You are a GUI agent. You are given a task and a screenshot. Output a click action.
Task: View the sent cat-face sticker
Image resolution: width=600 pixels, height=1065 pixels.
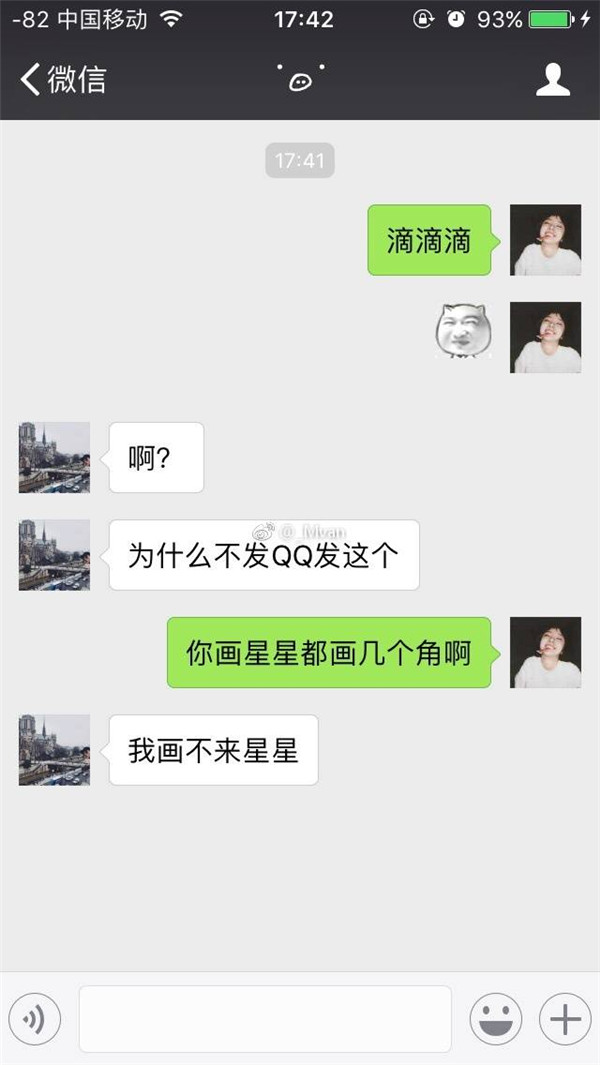pyautogui.click(x=461, y=333)
